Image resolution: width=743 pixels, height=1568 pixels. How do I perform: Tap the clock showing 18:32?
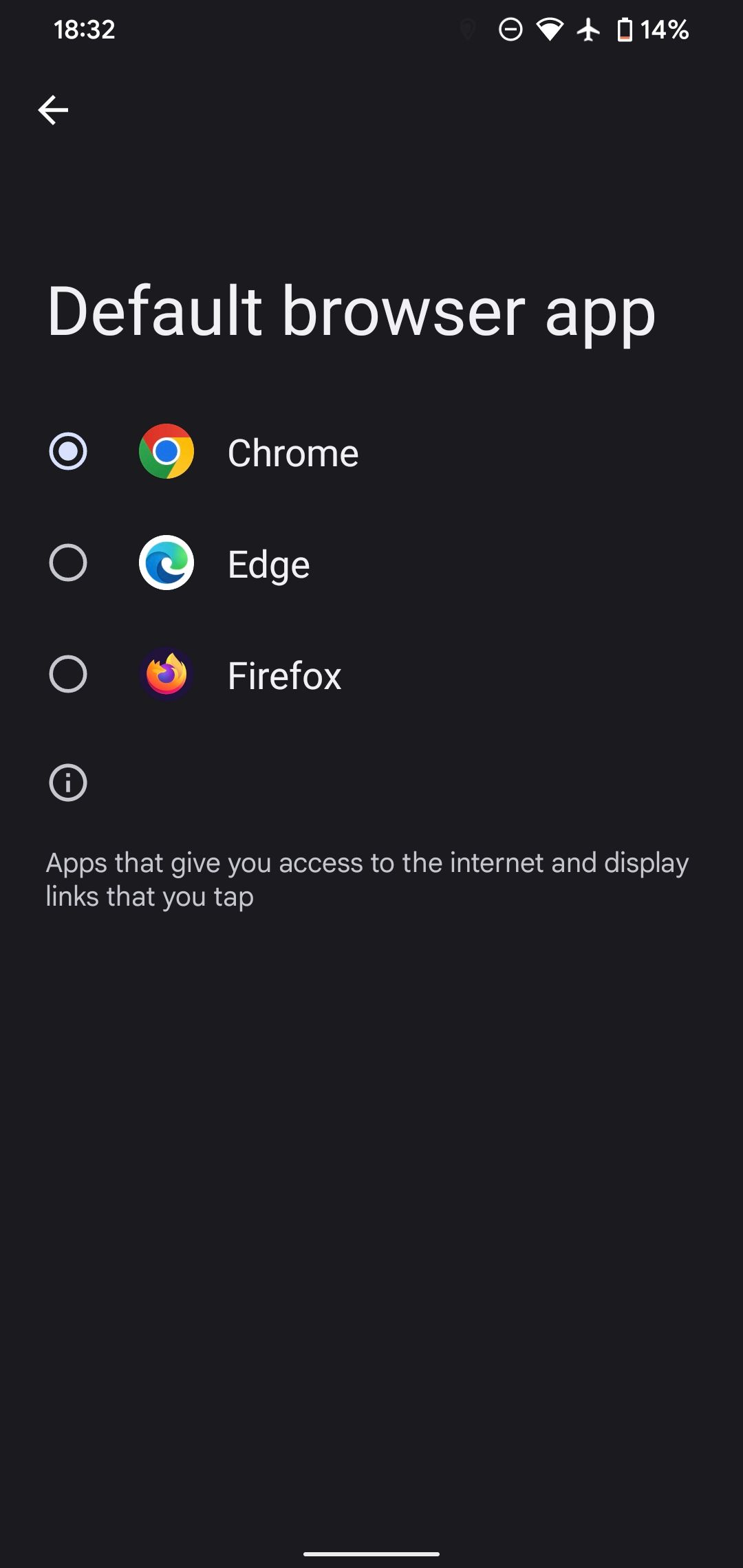(x=85, y=29)
